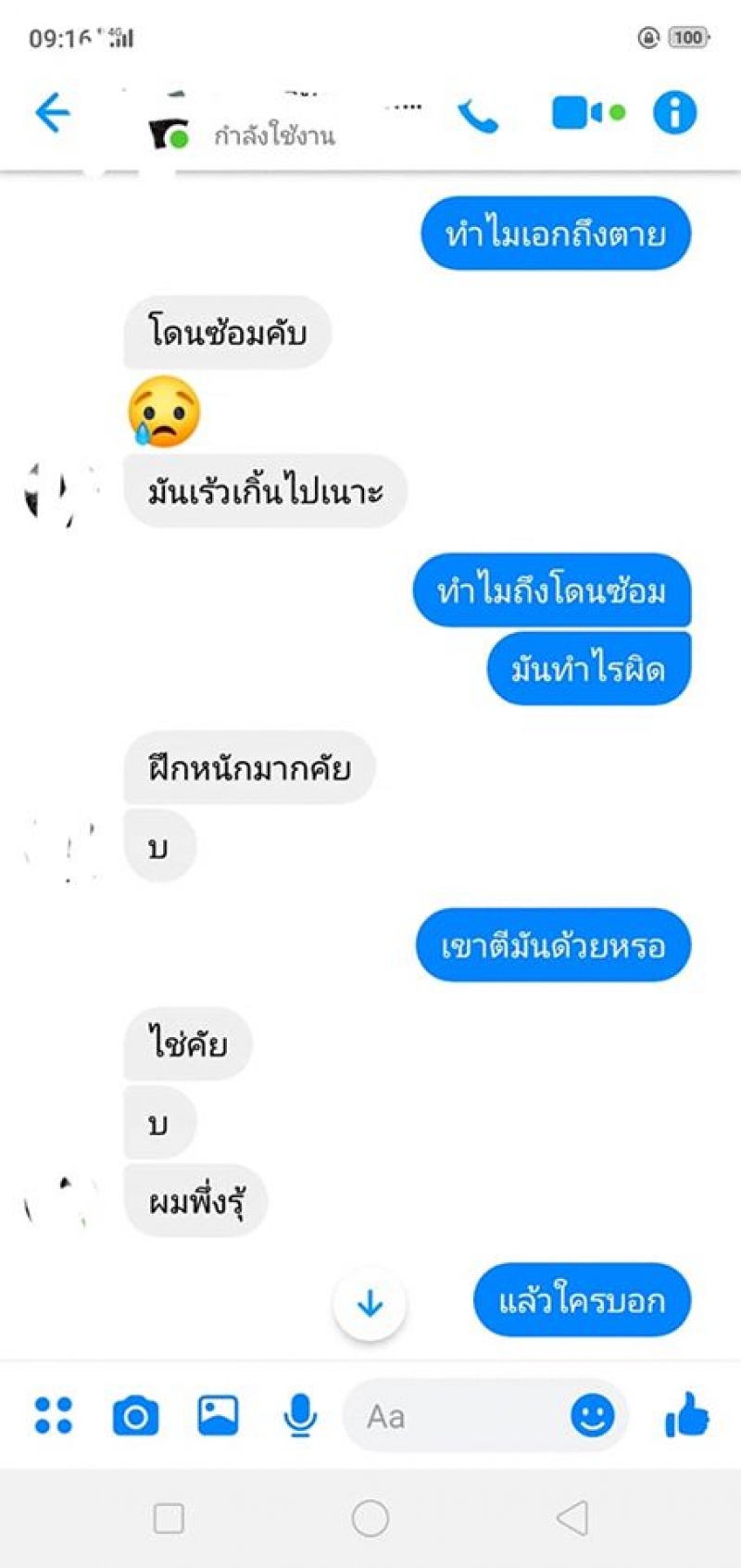Open recent apps with the square button

click(169, 1518)
